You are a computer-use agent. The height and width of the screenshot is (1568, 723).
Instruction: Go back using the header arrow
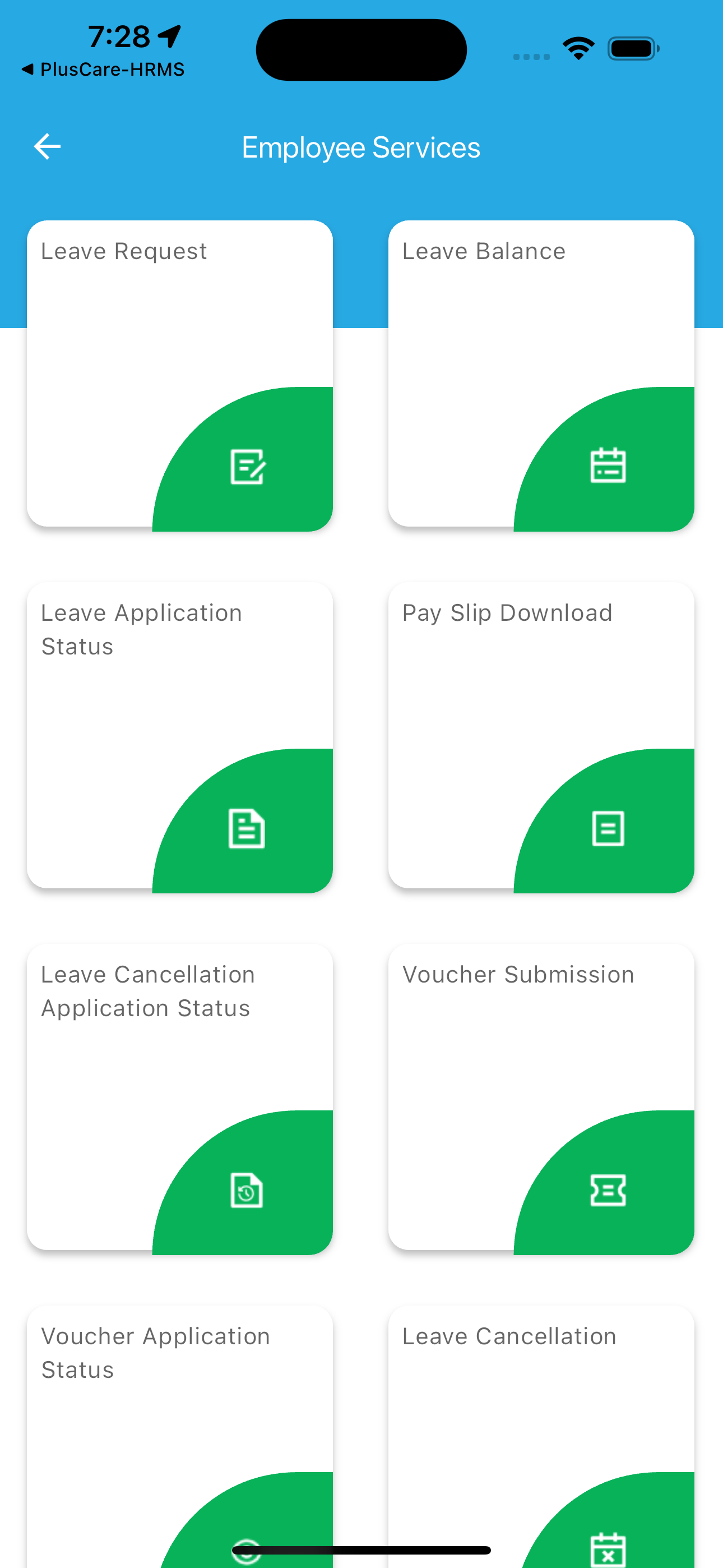tap(47, 147)
